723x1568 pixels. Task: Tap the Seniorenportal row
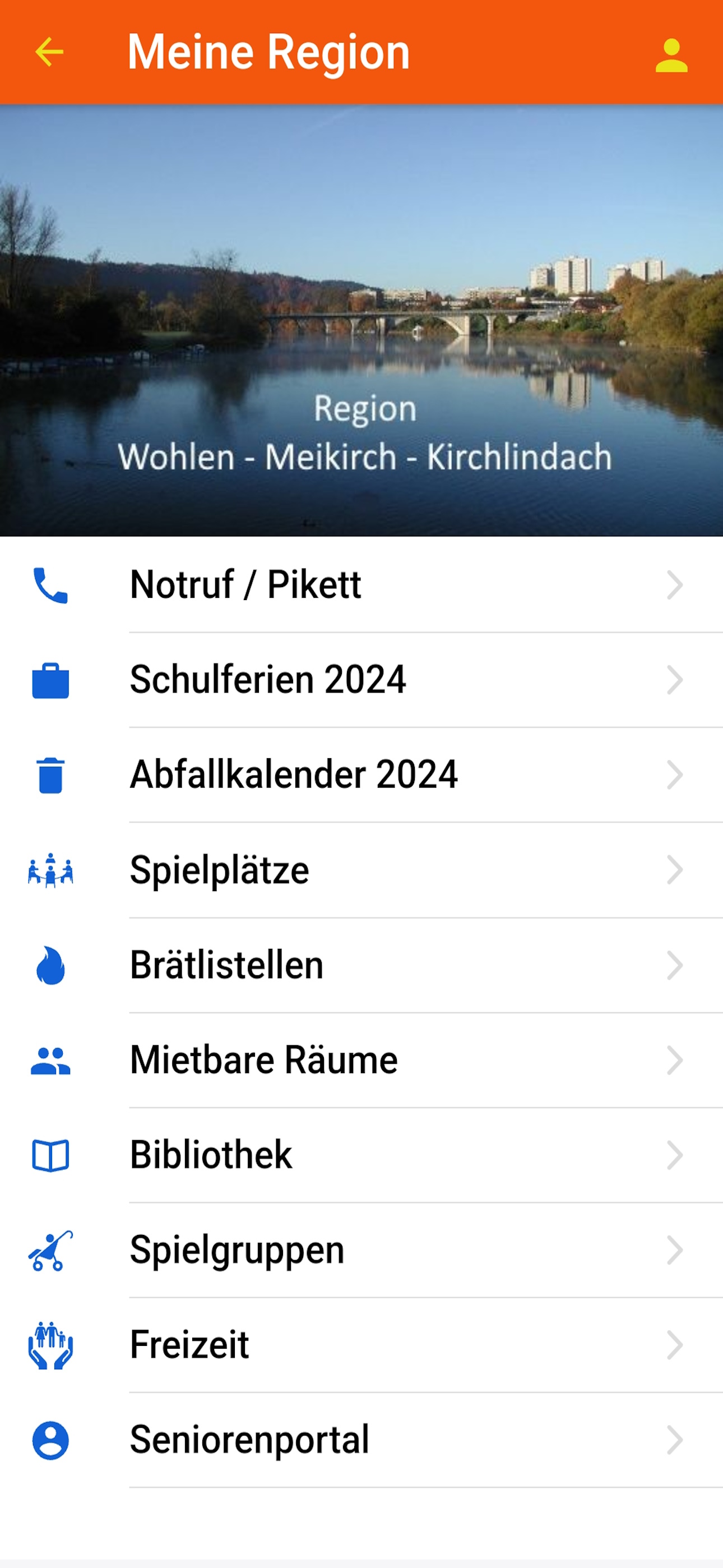click(x=361, y=1440)
